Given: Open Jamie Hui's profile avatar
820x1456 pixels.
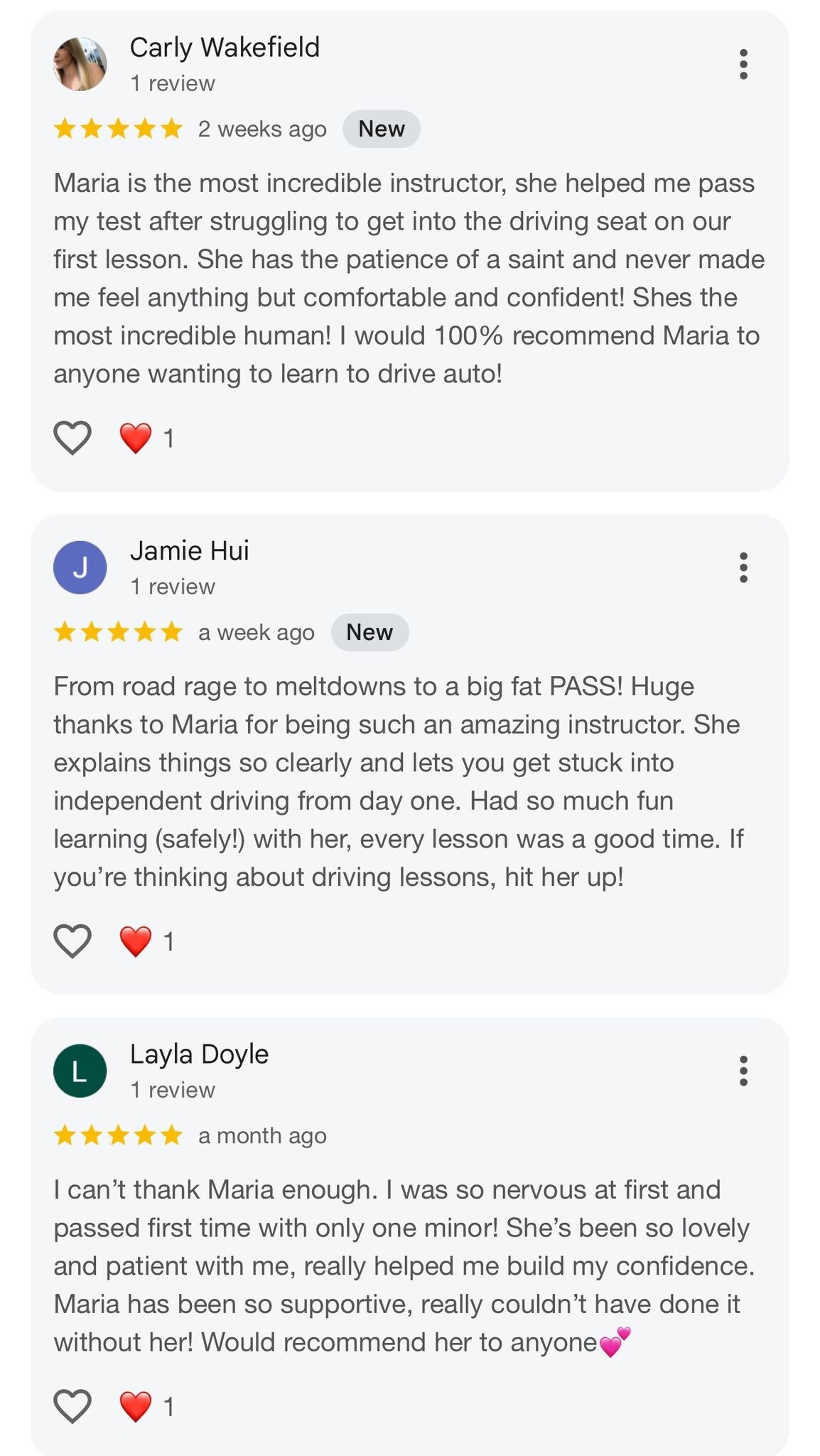Looking at the screenshot, I should (x=80, y=568).
